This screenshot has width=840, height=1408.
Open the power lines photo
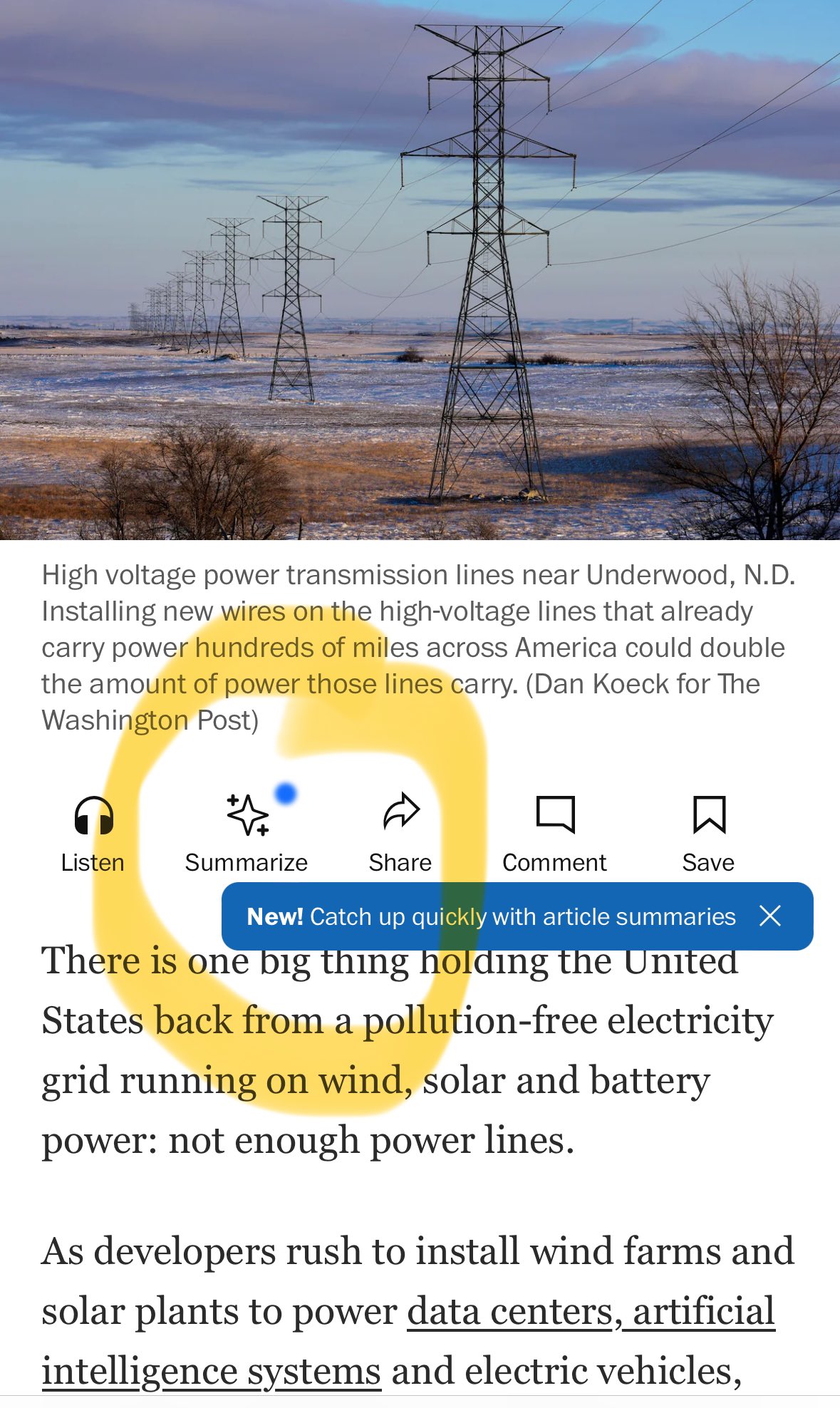point(420,269)
